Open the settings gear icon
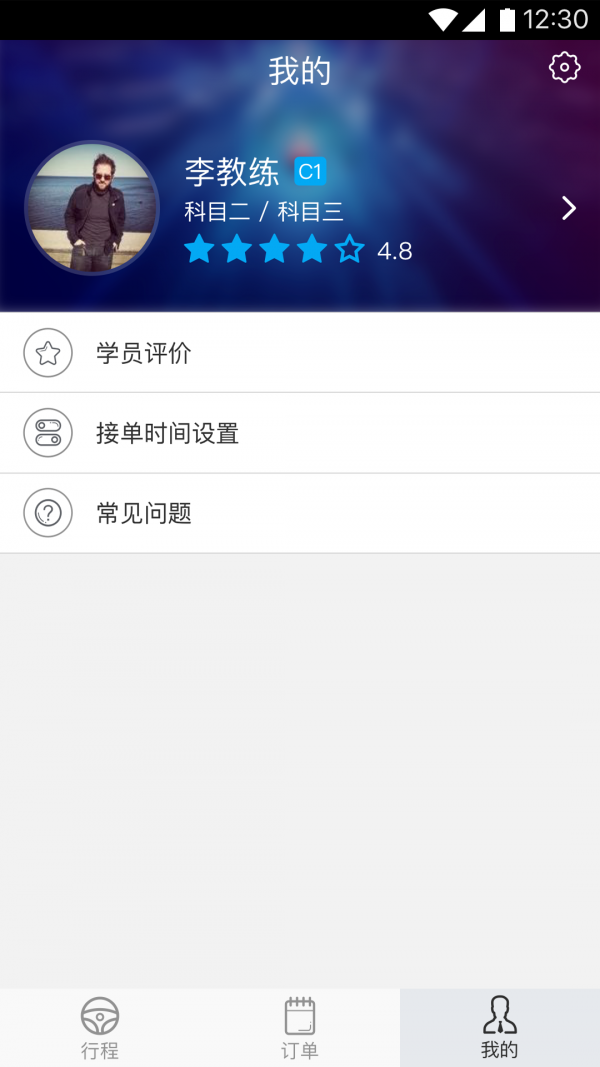 pos(564,67)
